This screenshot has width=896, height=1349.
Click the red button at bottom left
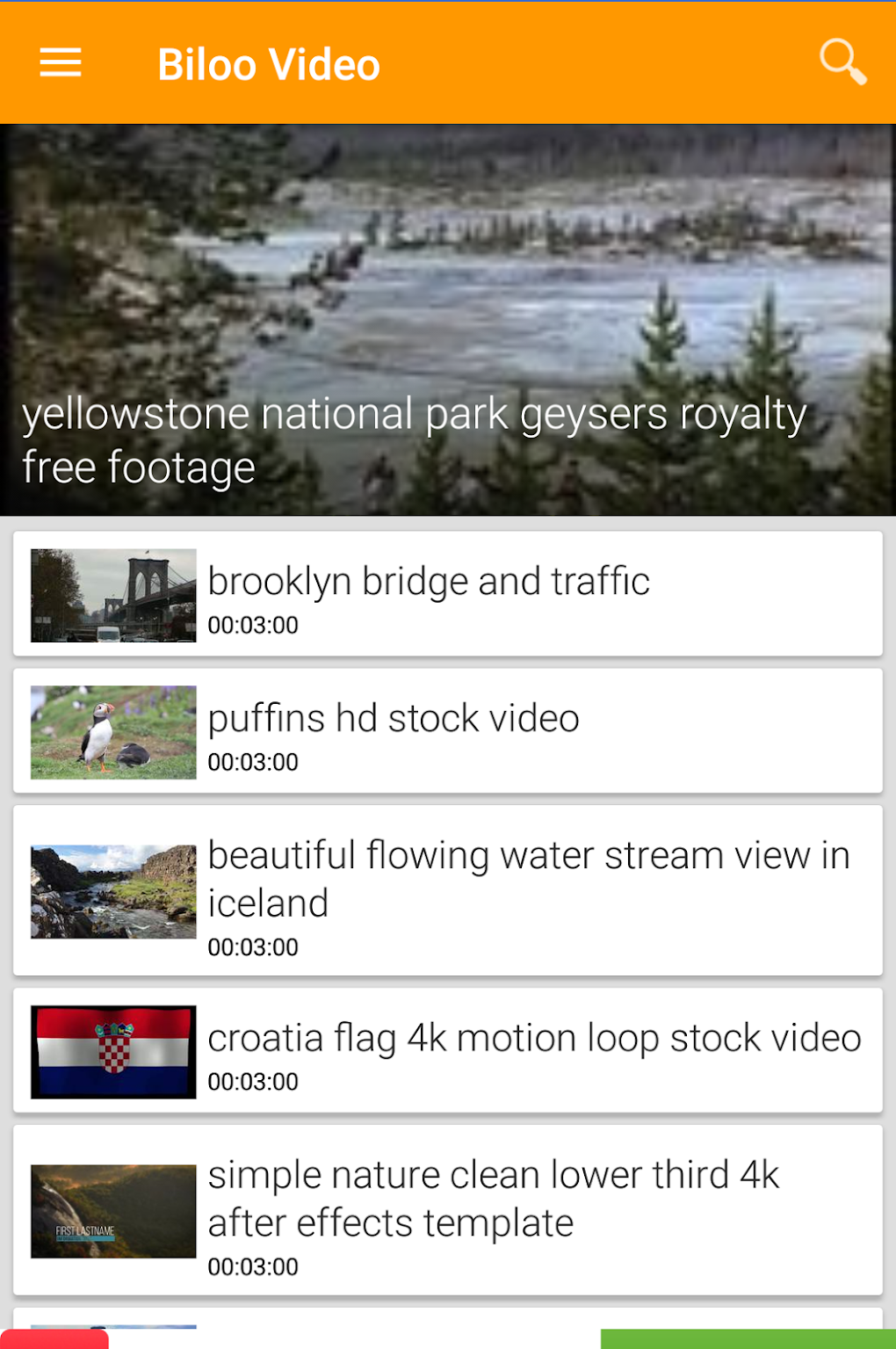pos(53,1342)
